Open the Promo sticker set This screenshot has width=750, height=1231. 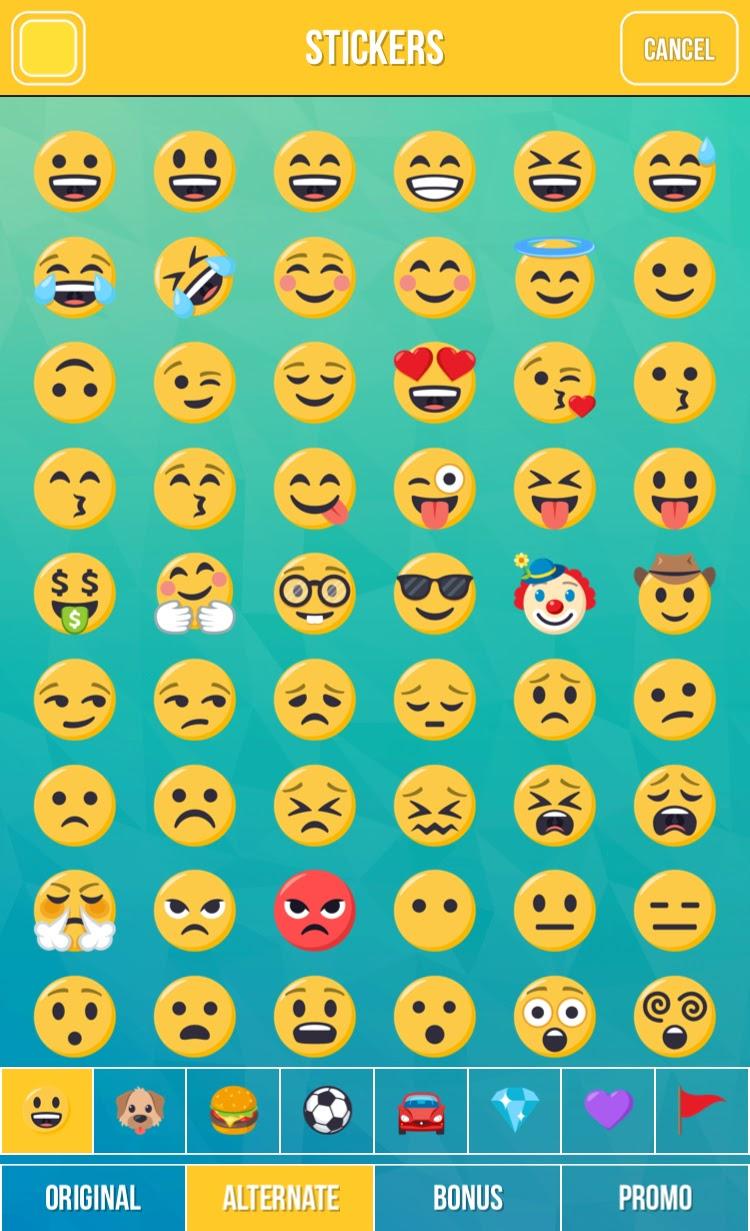tap(654, 1197)
